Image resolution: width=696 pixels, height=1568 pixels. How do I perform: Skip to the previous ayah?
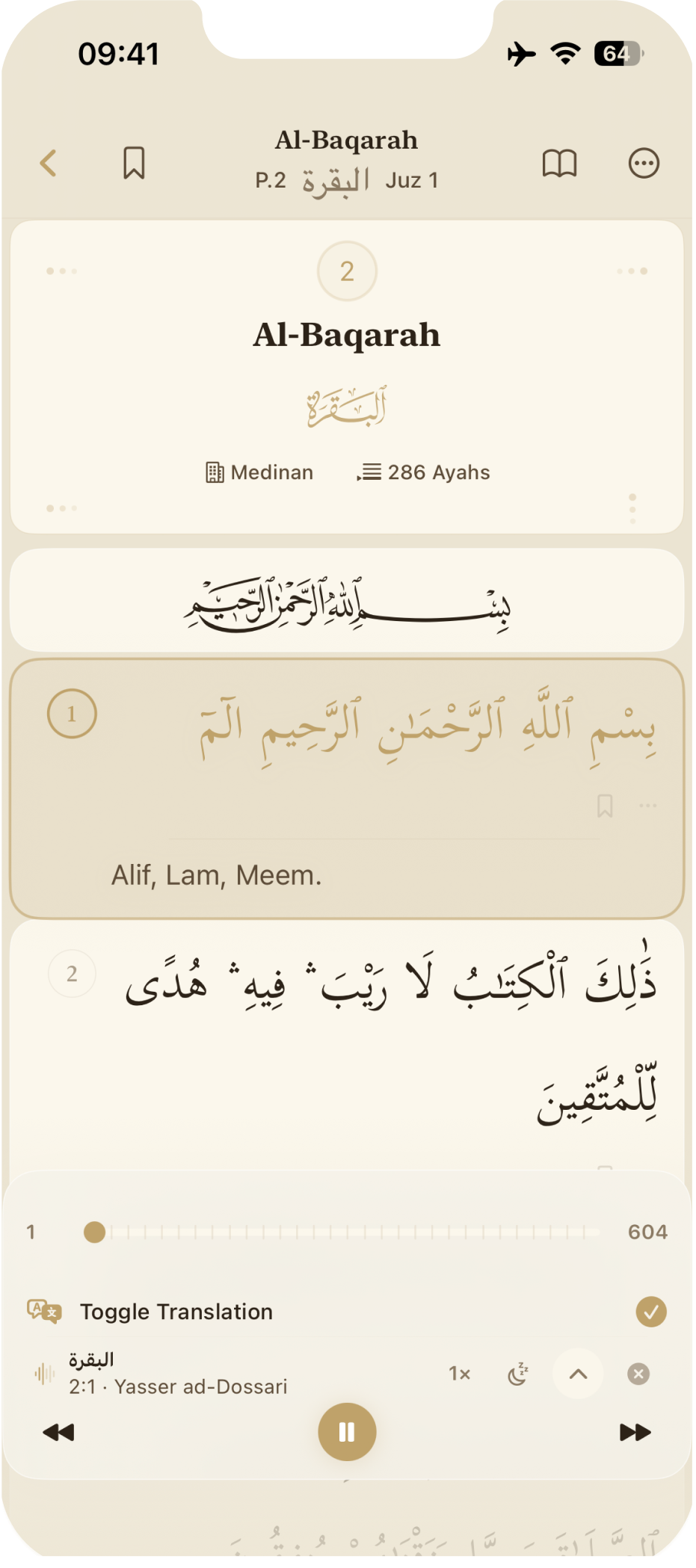pyautogui.click(x=58, y=1432)
